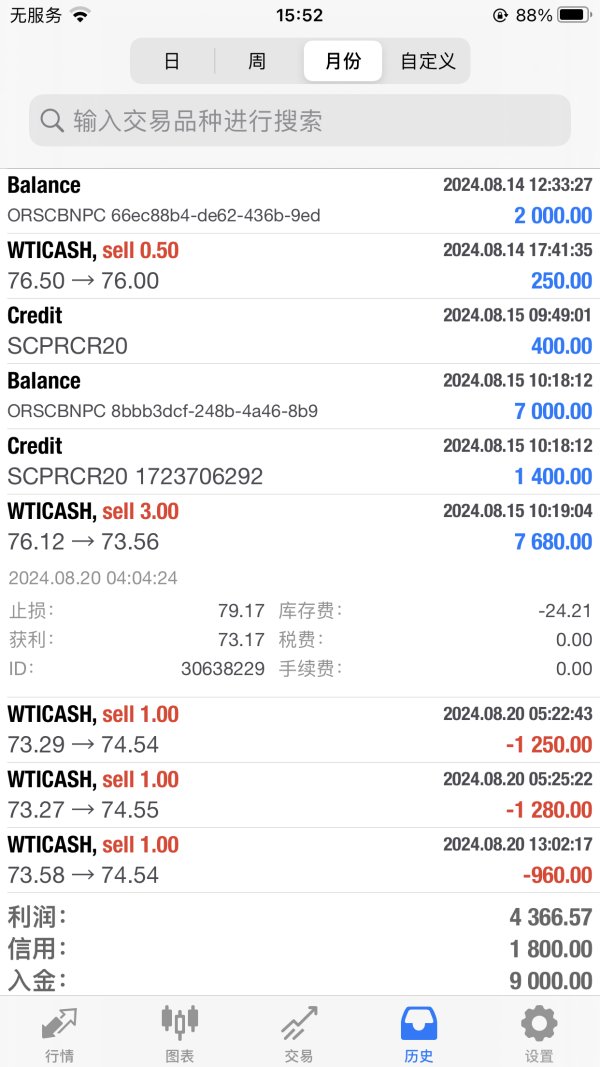Open 行情 quotes in bottom bar
This screenshot has height=1067, width=600.
[59, 1032]
